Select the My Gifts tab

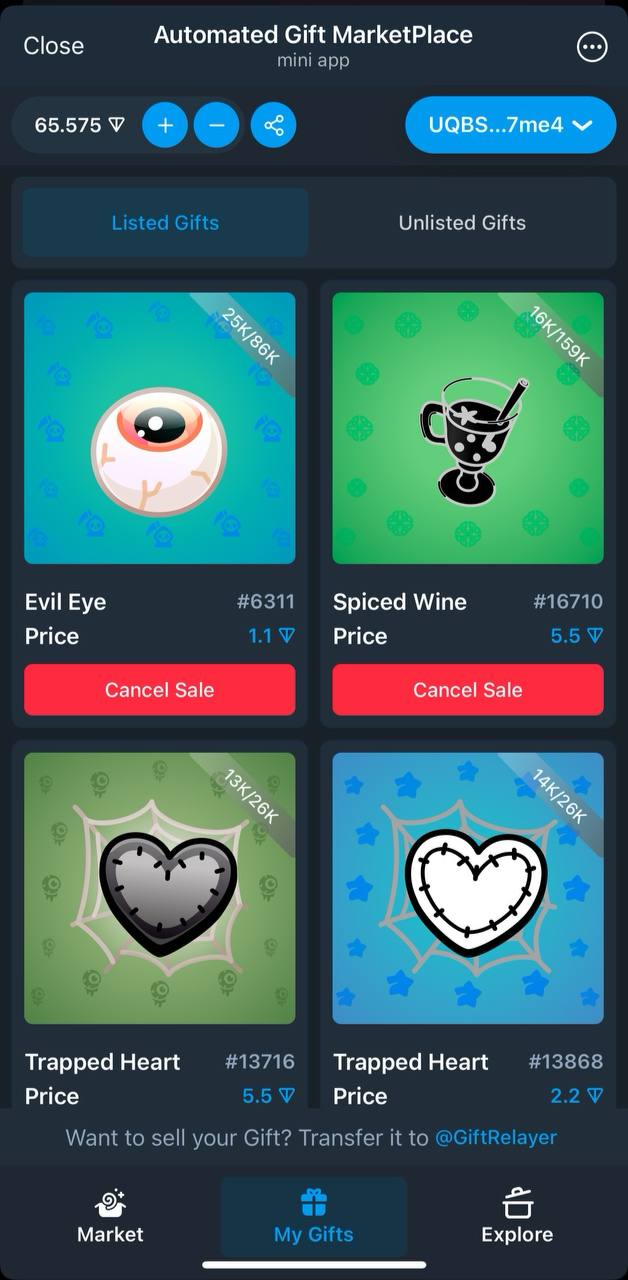(314, 1217)
